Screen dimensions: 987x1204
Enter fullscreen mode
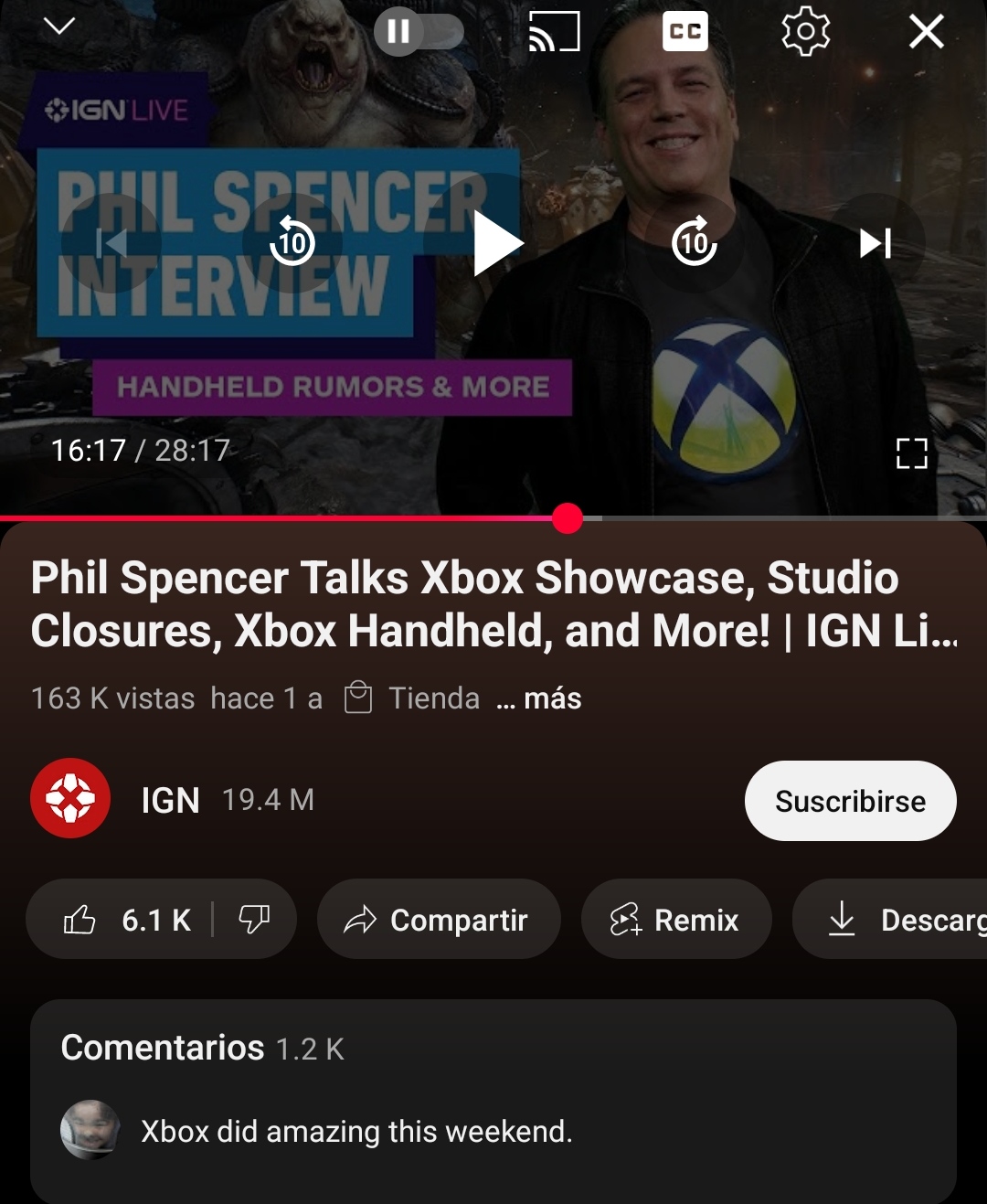coord(911,453)
